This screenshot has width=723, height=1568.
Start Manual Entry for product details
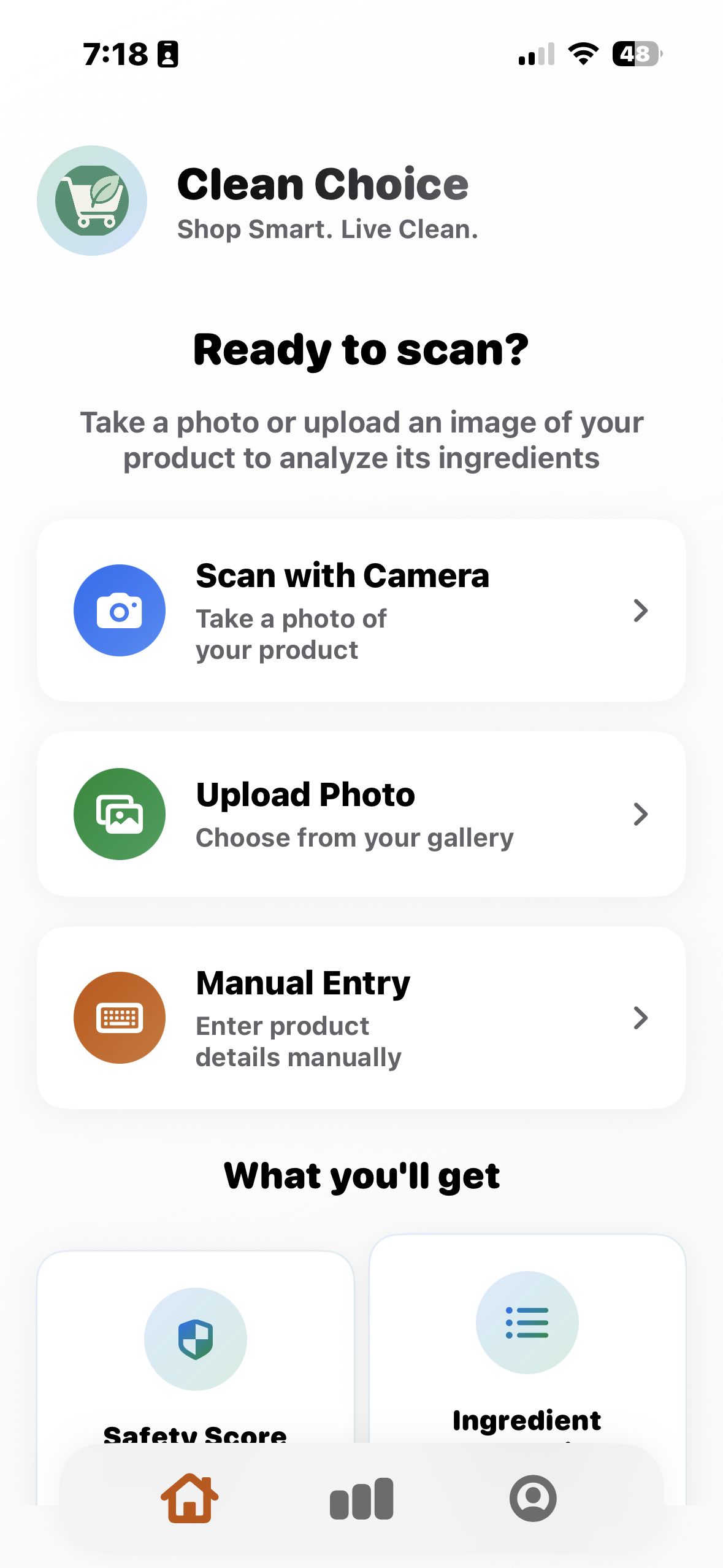[361, 1017]
